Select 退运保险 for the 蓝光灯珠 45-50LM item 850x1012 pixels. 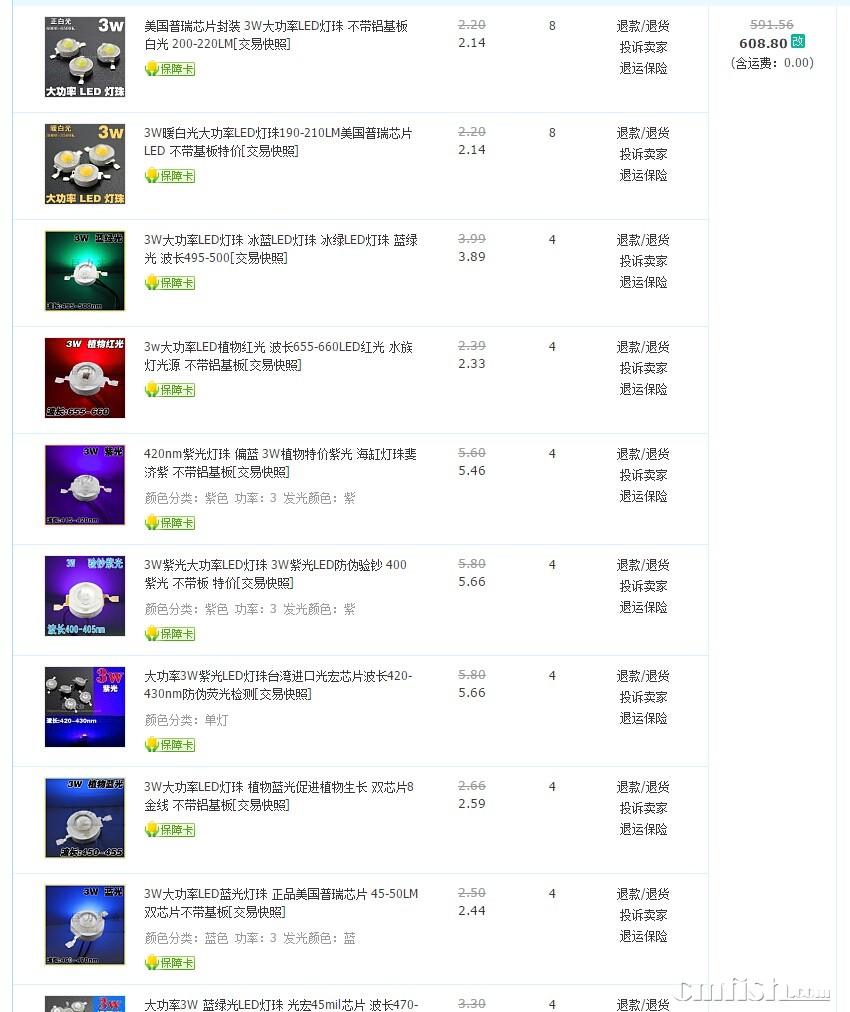(x=643, y=936)
